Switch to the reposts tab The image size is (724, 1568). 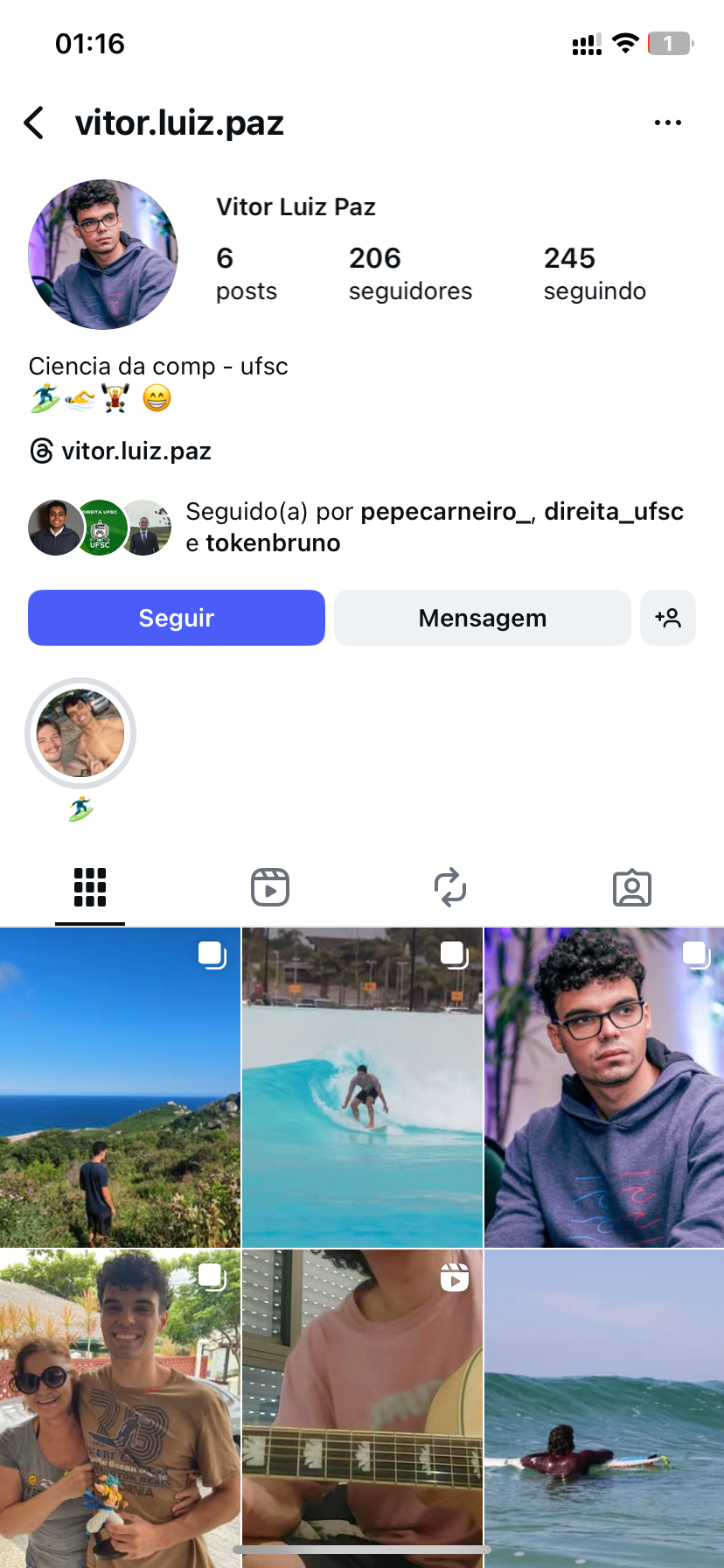click(450, 887)
